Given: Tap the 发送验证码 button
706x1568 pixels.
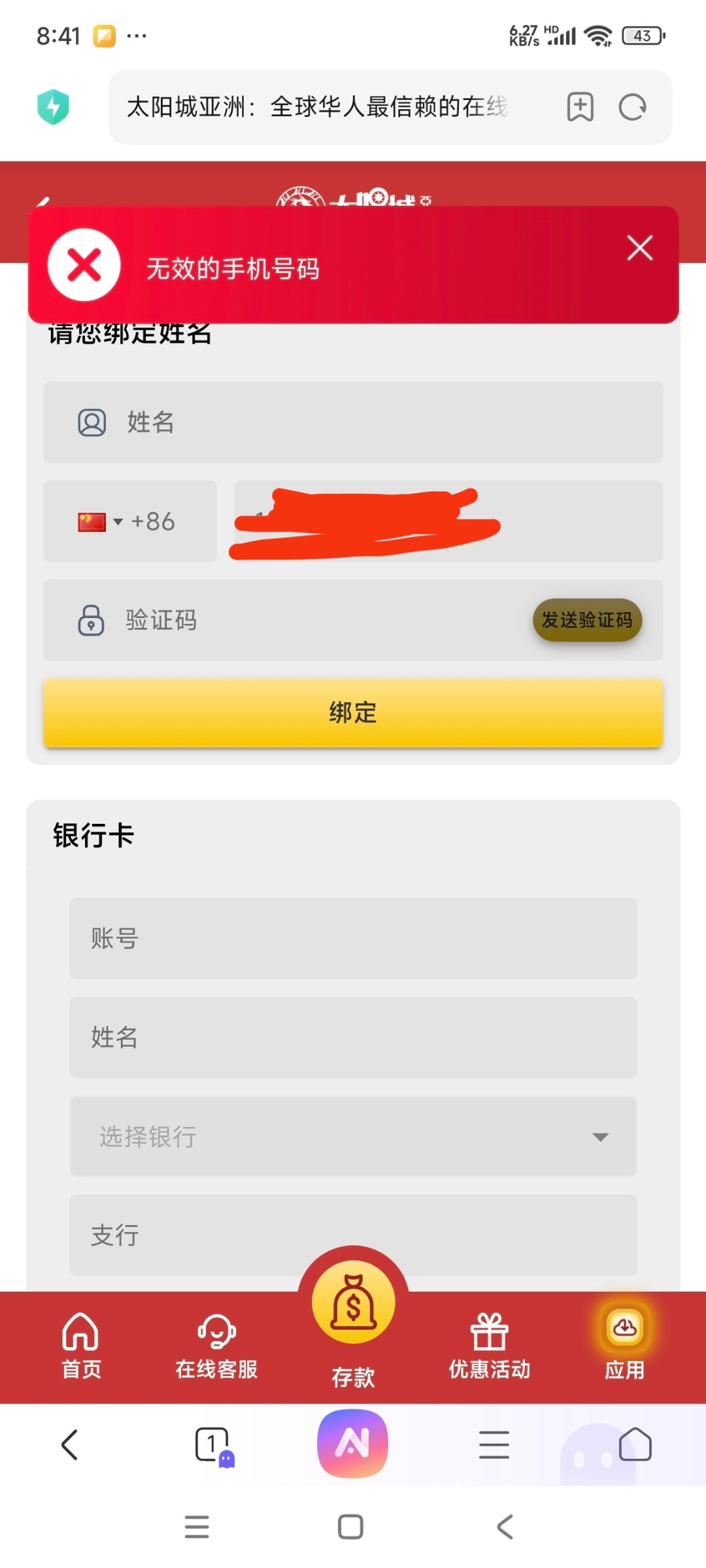Looking at the screenshot, I should (587, 620).
